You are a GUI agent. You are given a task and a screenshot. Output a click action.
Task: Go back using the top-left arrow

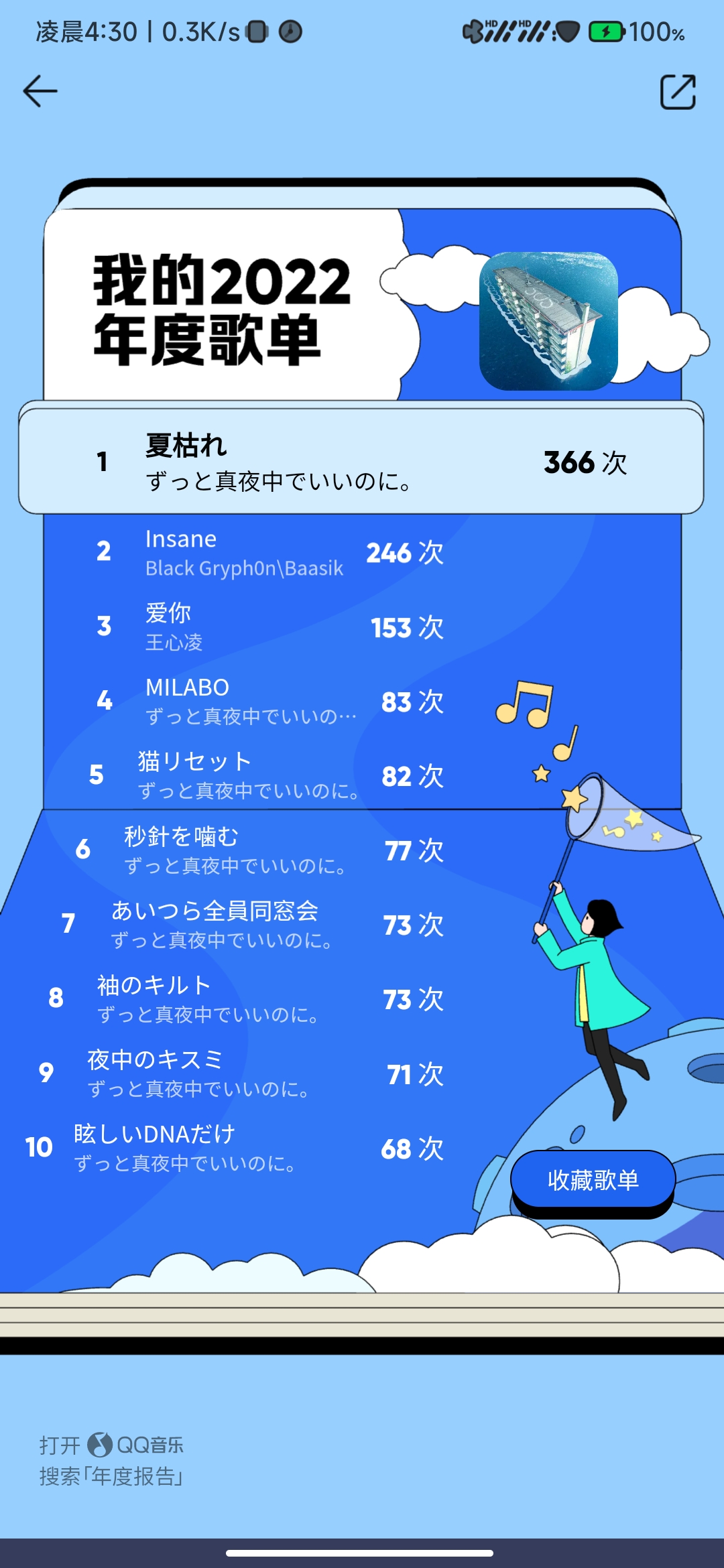coord(40,91)
